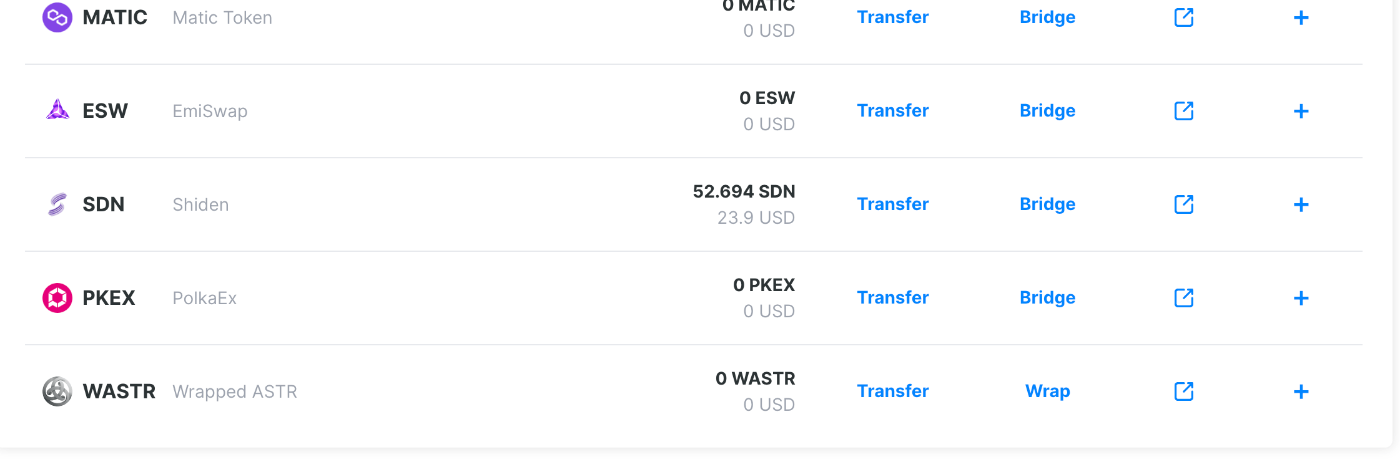1400x470 pixels.
Task: Open MATIC external explorer link
Action: point(1184,17)
